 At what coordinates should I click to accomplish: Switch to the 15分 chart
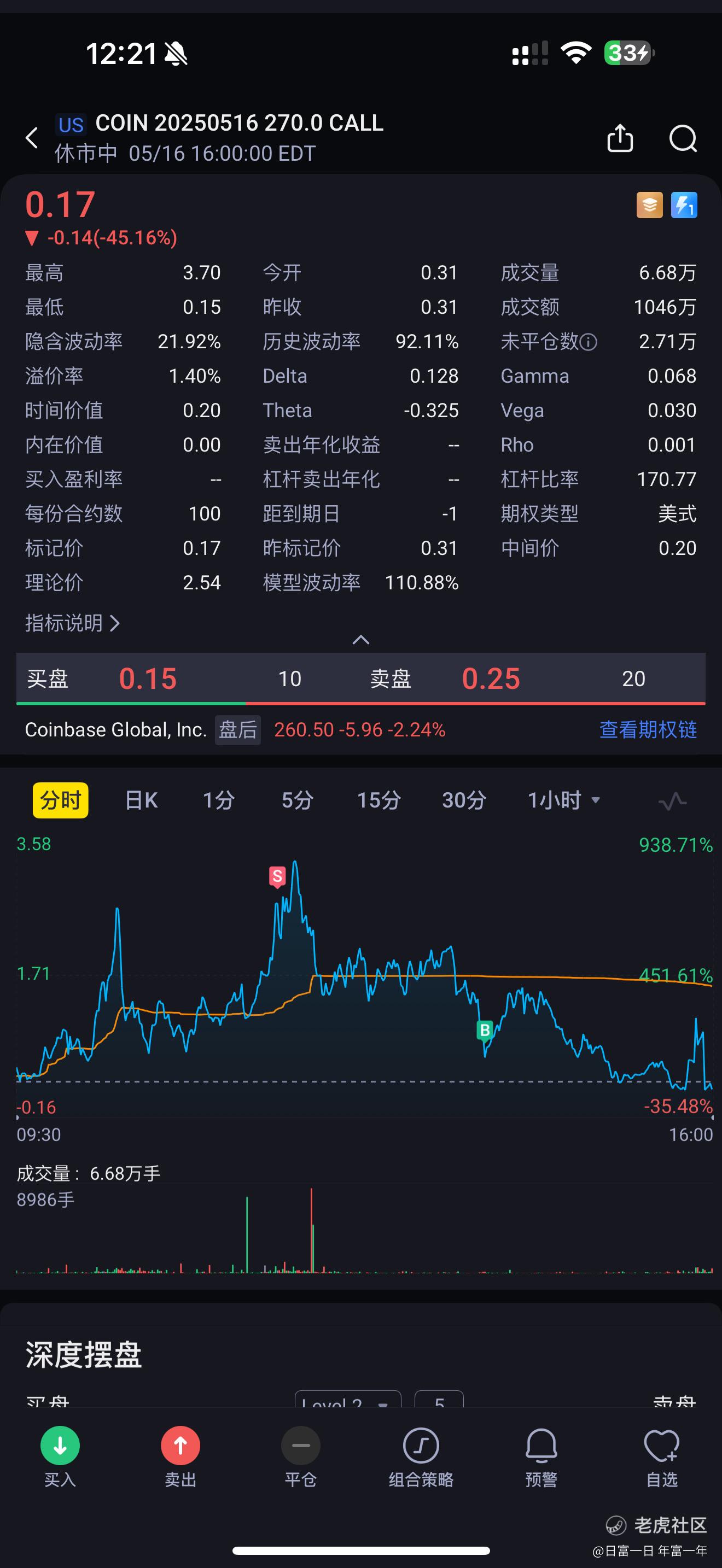(x=379, y=800)
